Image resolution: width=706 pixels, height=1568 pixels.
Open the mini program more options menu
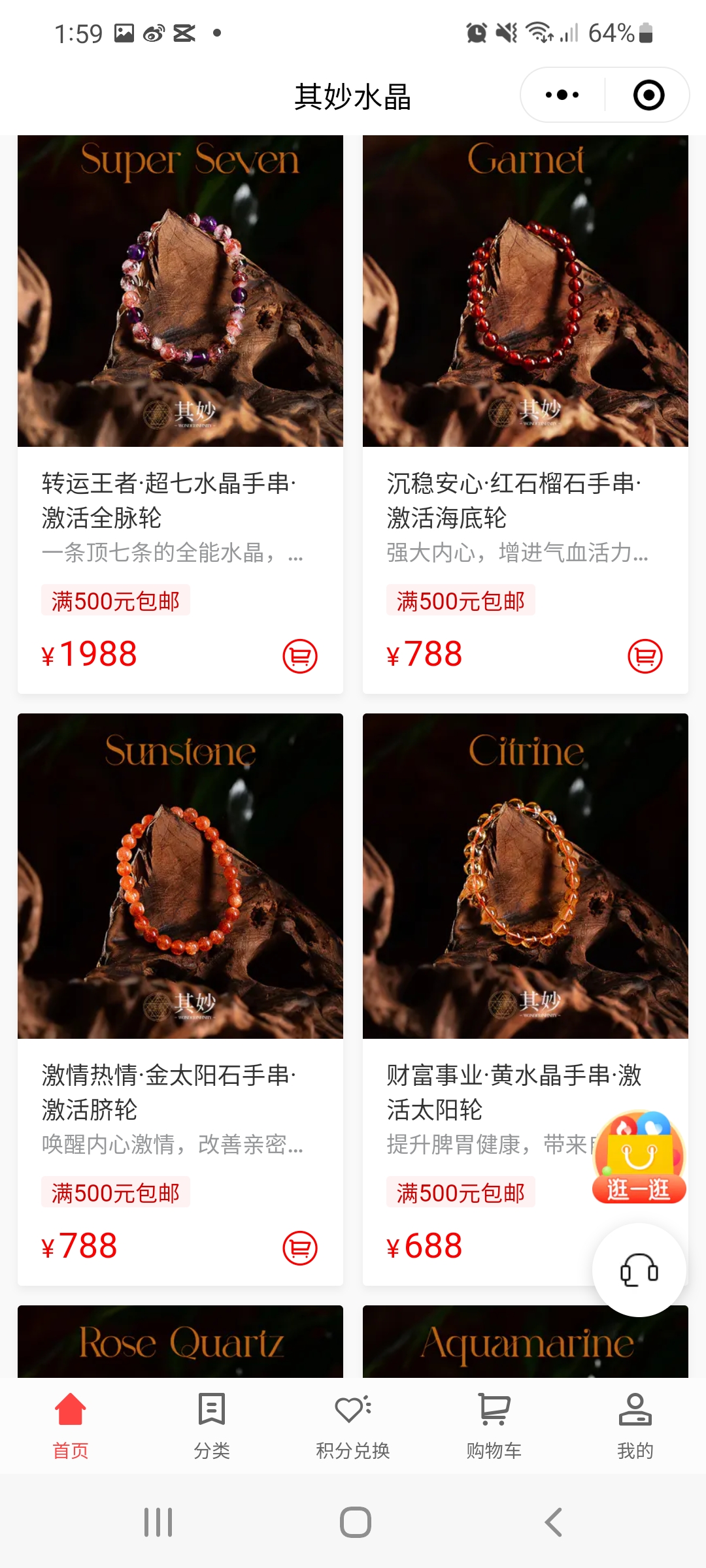coord(562,95)
